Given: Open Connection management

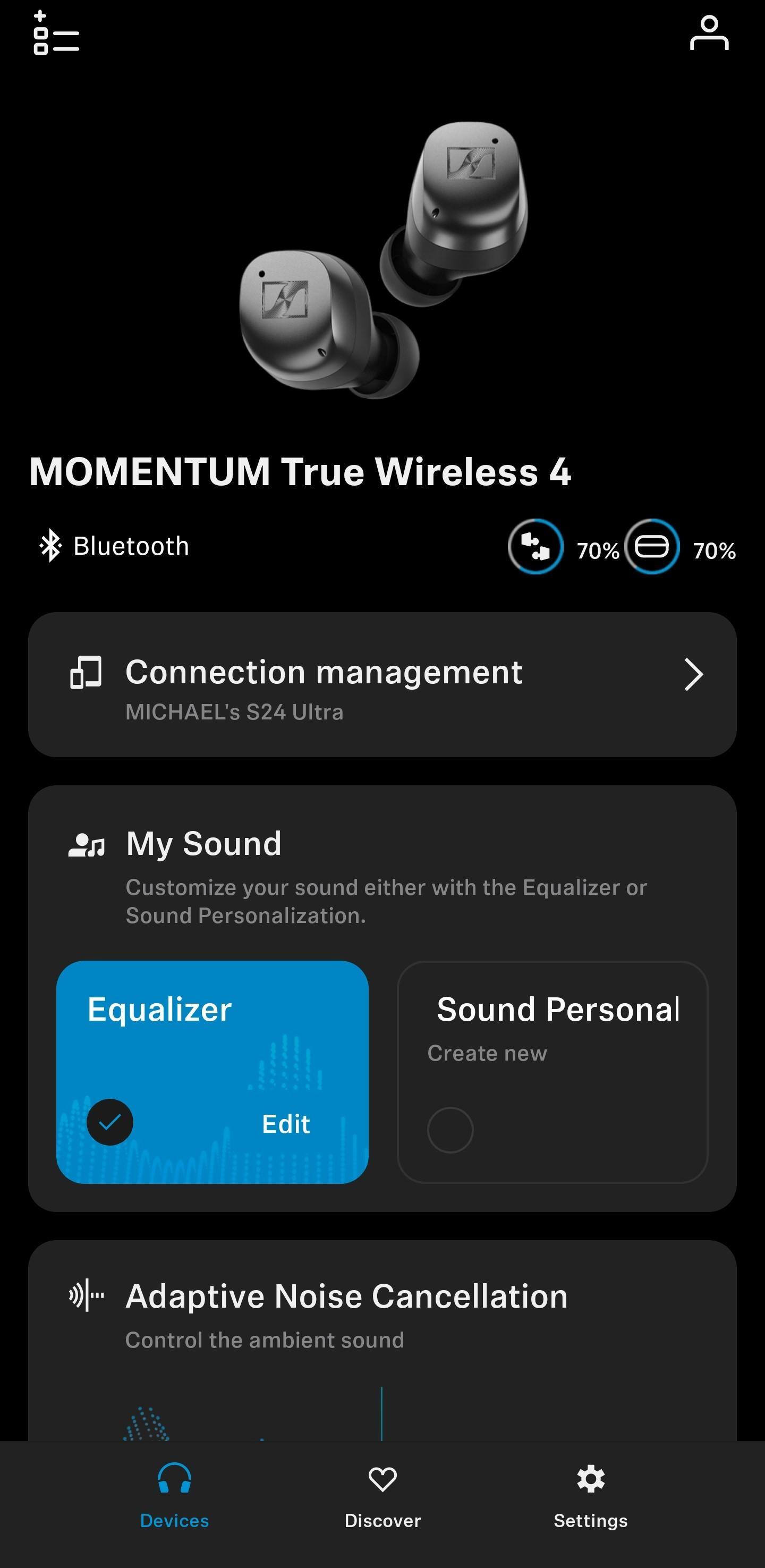Looking at the screenshot, I should [x=382, y=685].
